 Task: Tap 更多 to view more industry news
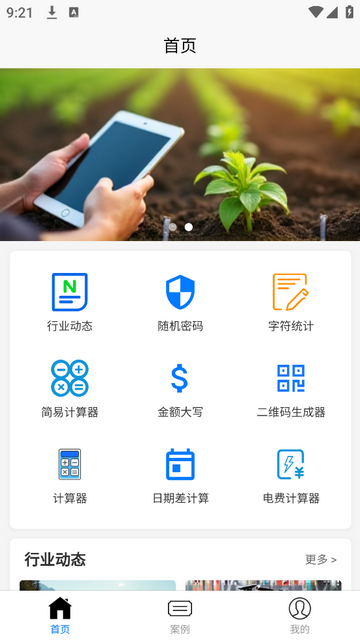(321, 559)
